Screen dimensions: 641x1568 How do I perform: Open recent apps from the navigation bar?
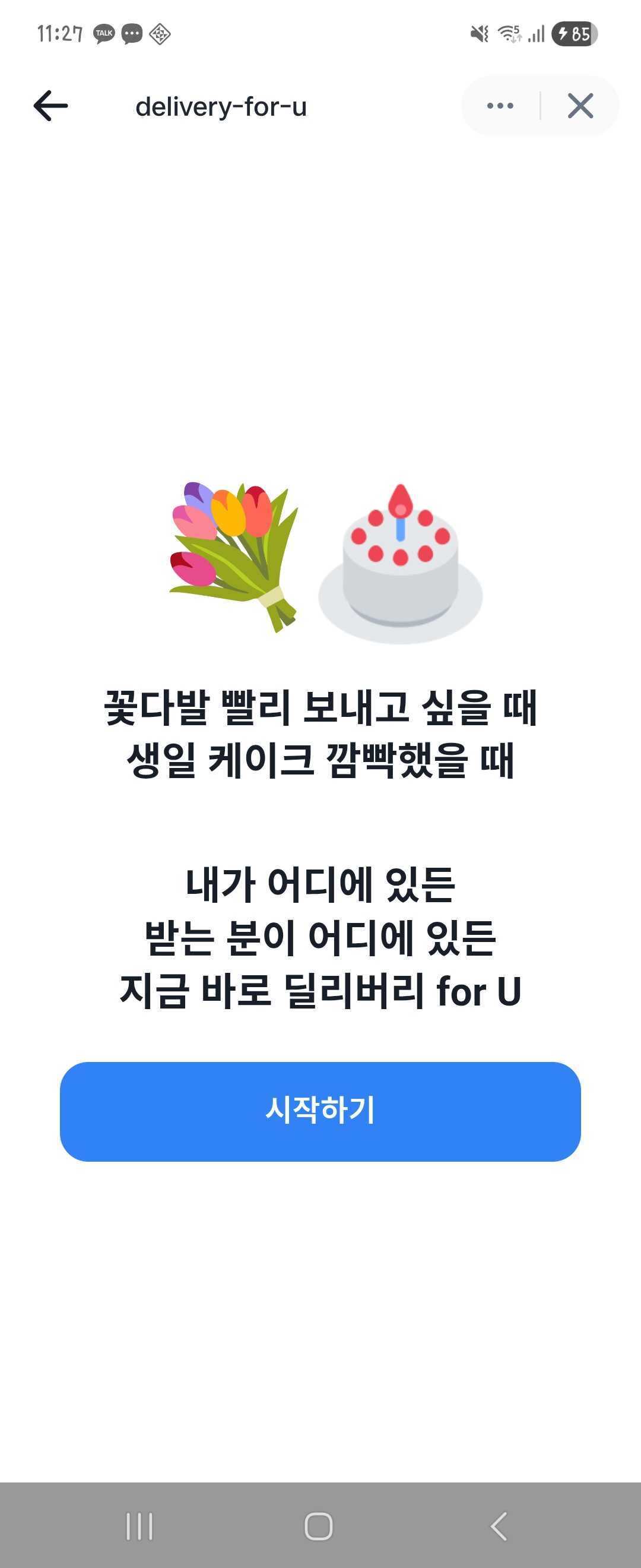click(x=139, y=1526)
